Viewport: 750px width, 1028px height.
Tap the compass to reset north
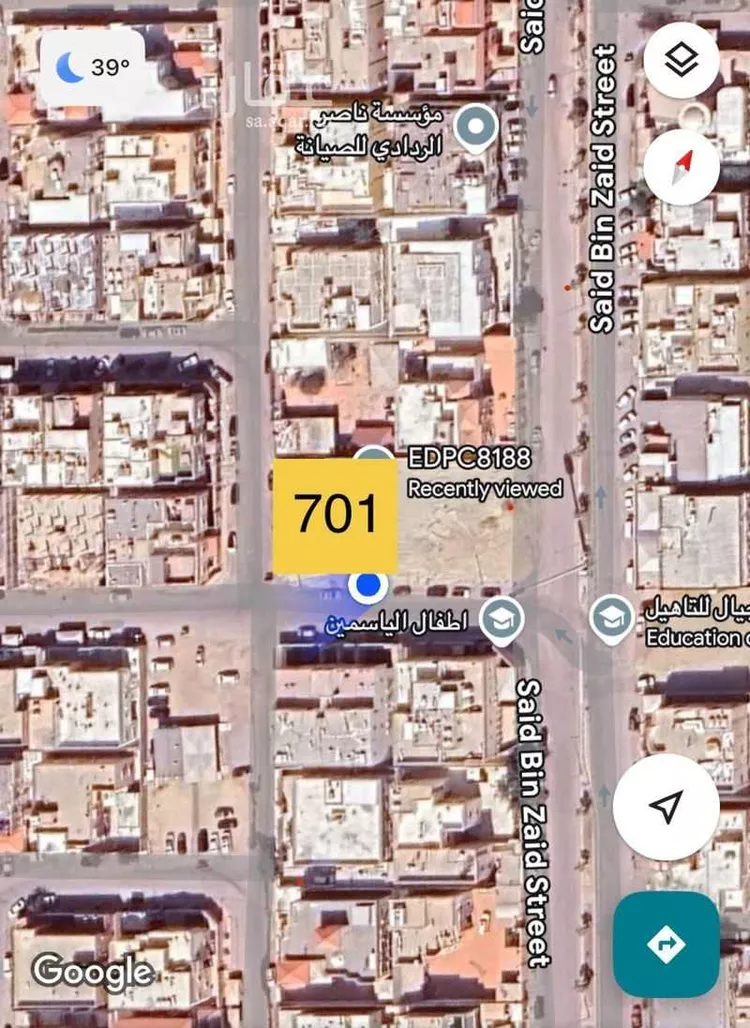(x=681, y=167)
